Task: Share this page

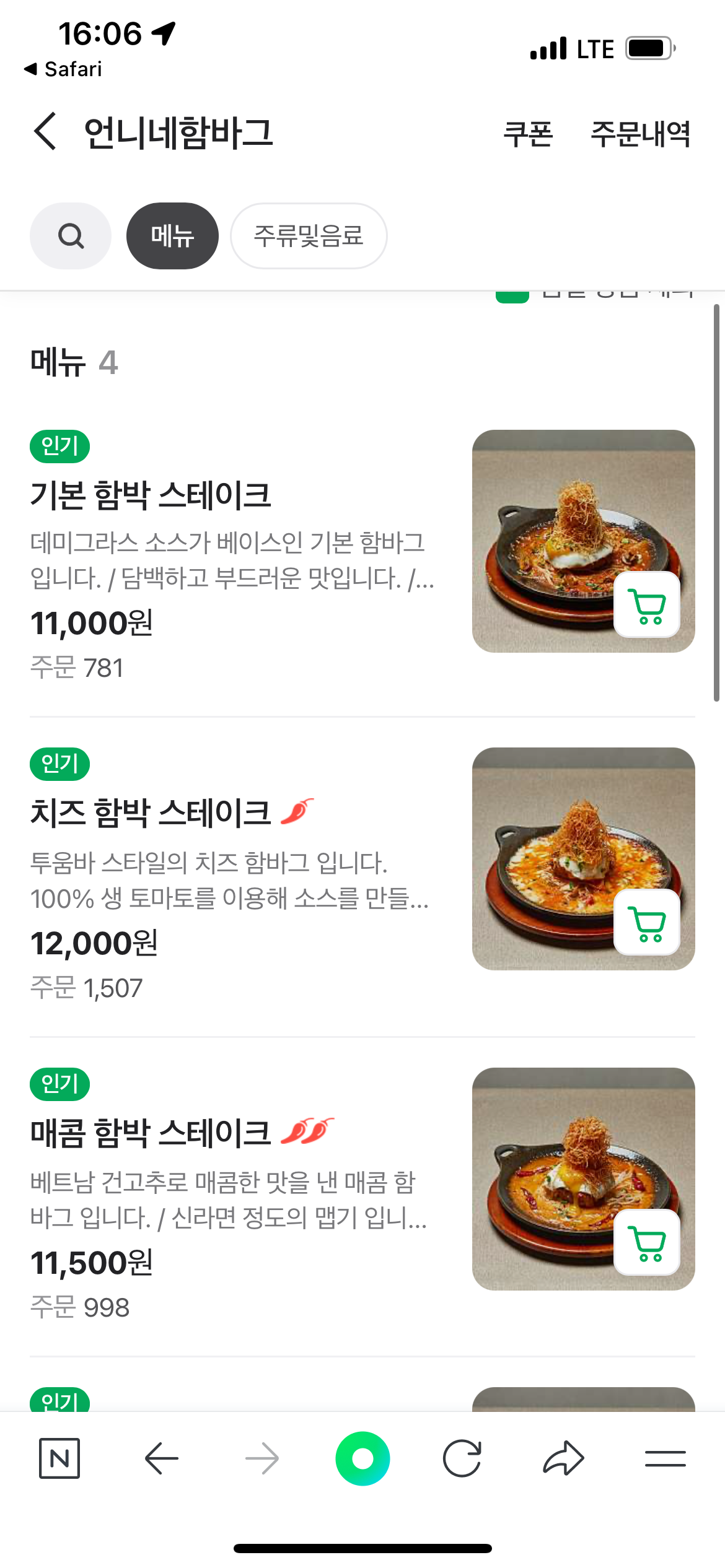Action: 563,1458
